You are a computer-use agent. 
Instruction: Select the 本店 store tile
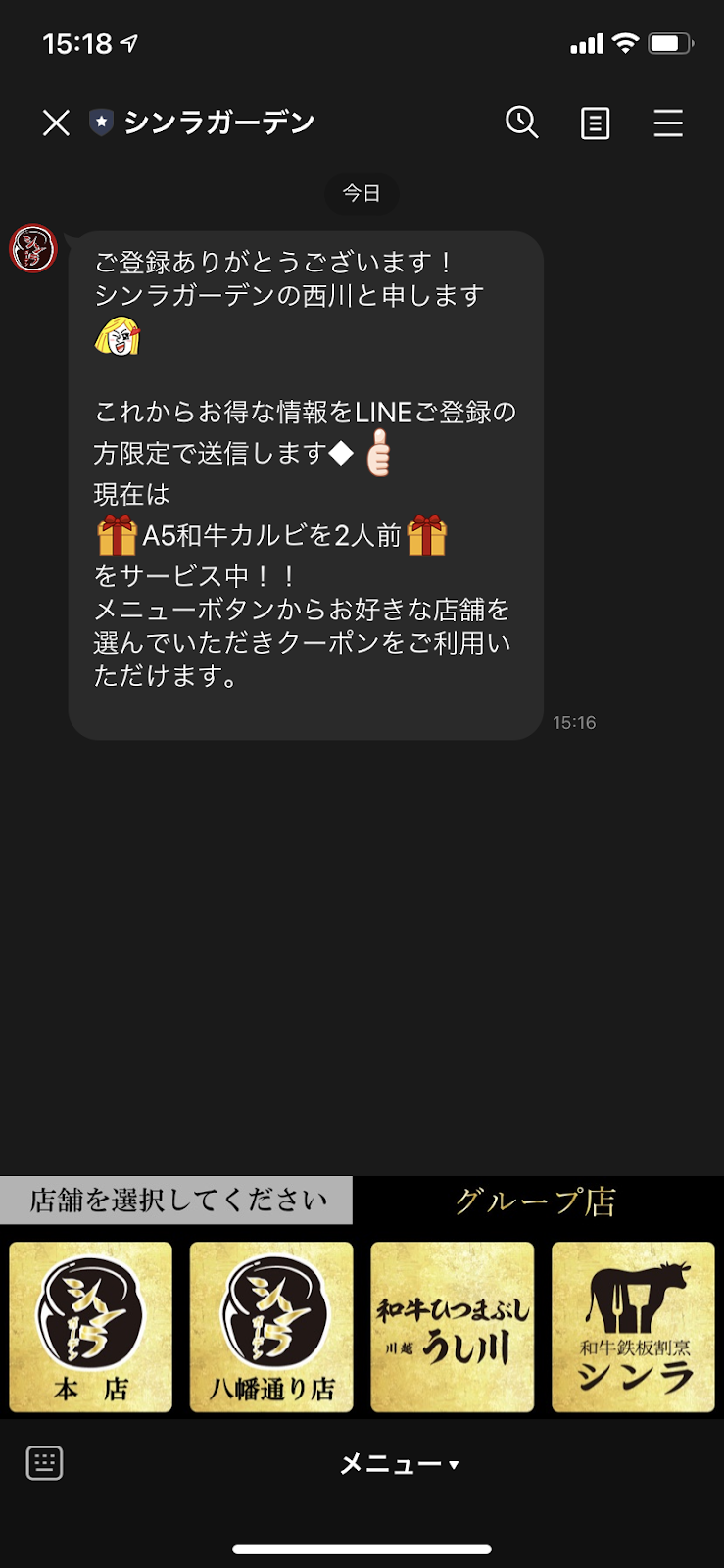(91, 1327)
